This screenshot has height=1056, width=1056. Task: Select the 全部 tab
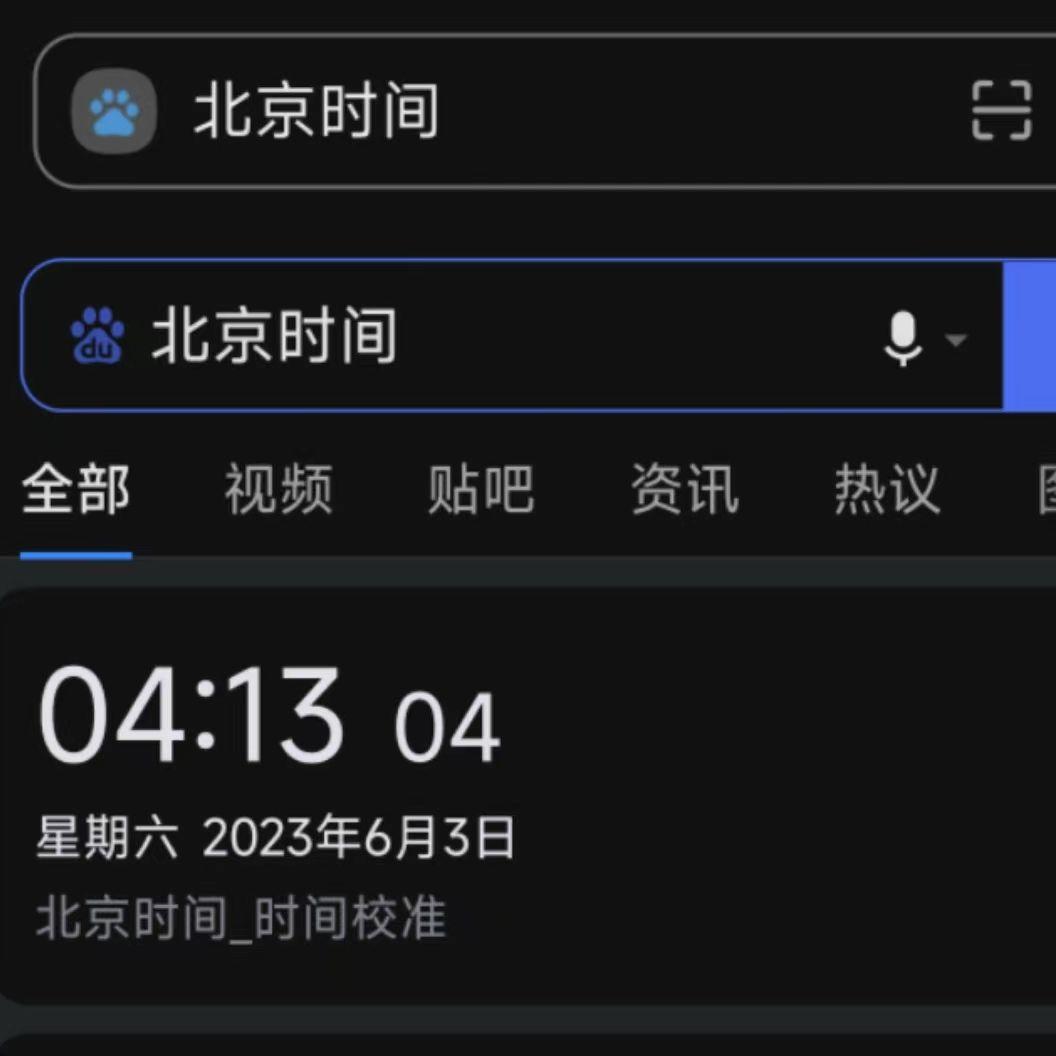[76, 491]
